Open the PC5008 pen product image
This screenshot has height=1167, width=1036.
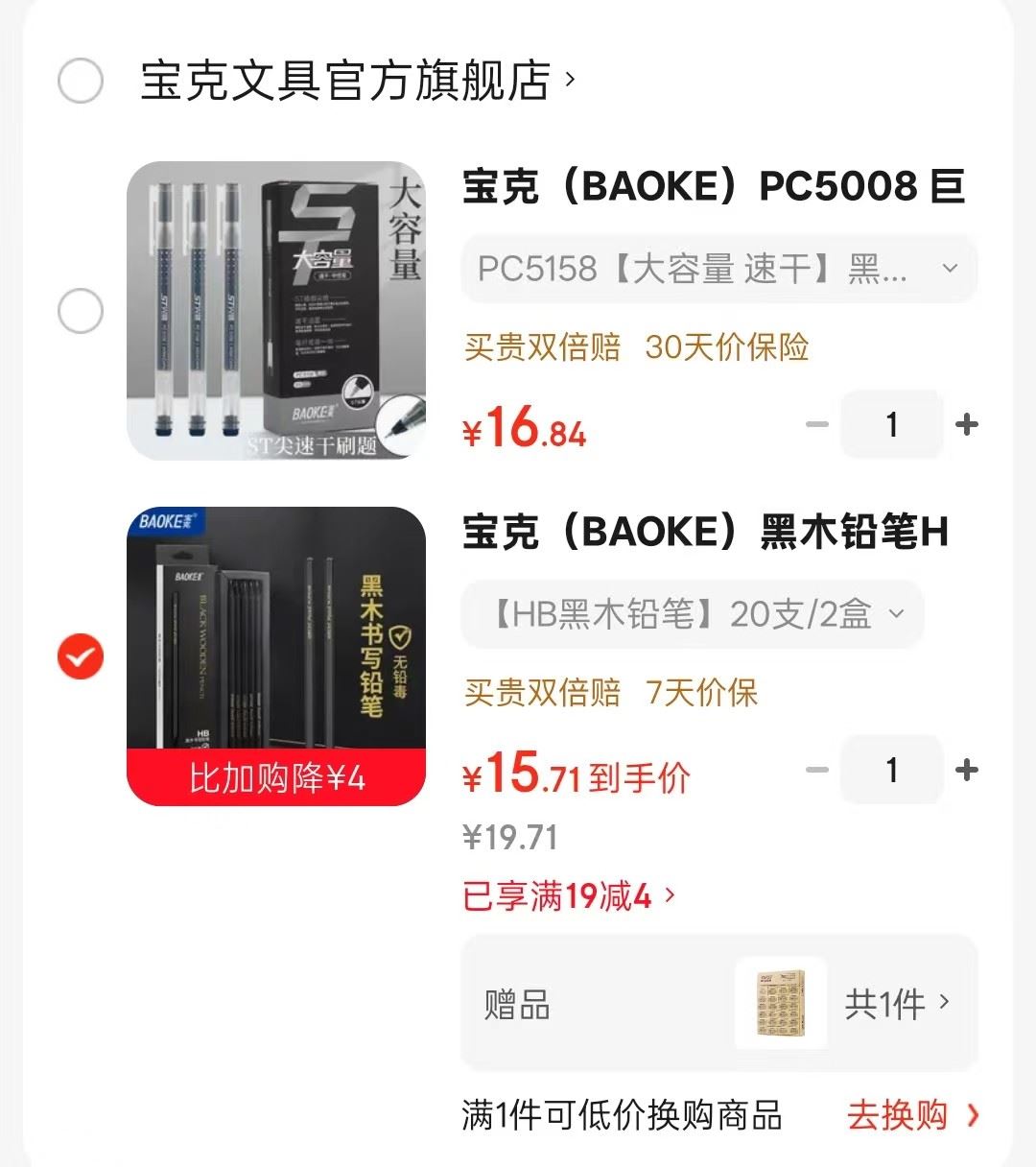276,310
